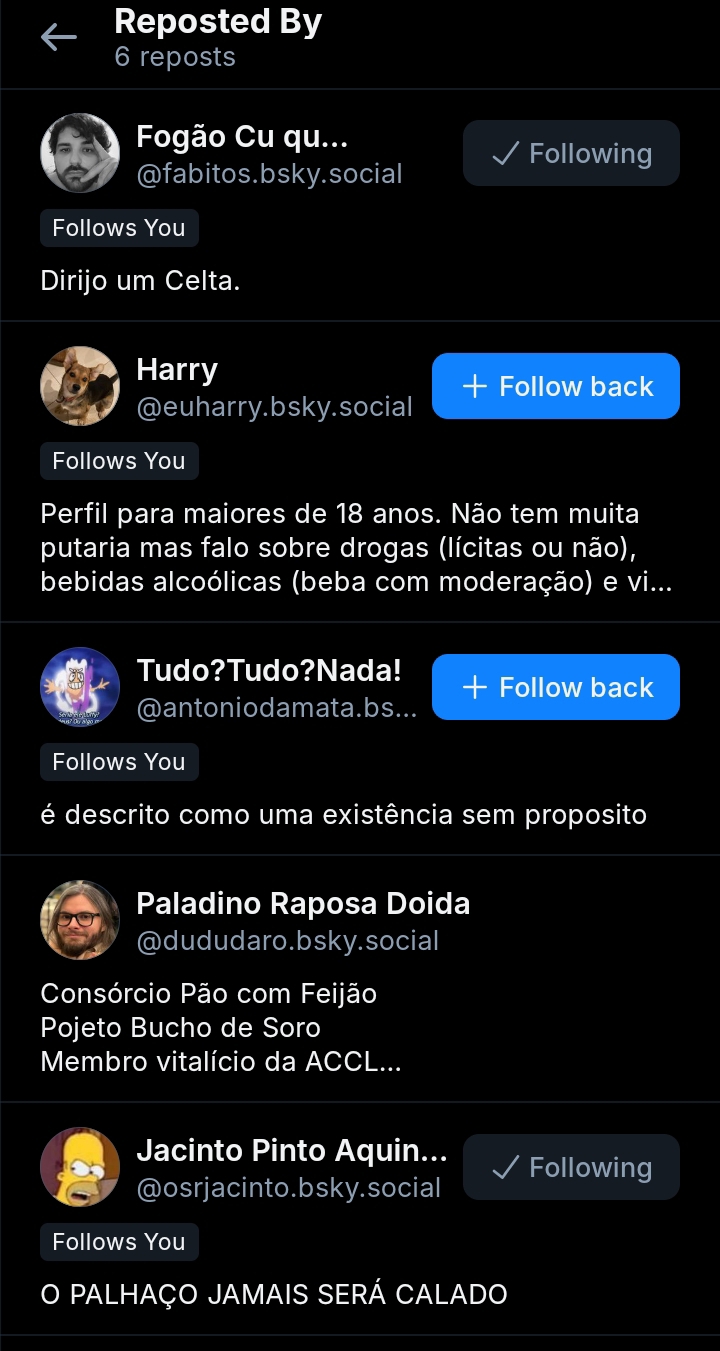Go back using the arrow icon
This screenshot has height=1351, width=720.
(x=58, y=38)
